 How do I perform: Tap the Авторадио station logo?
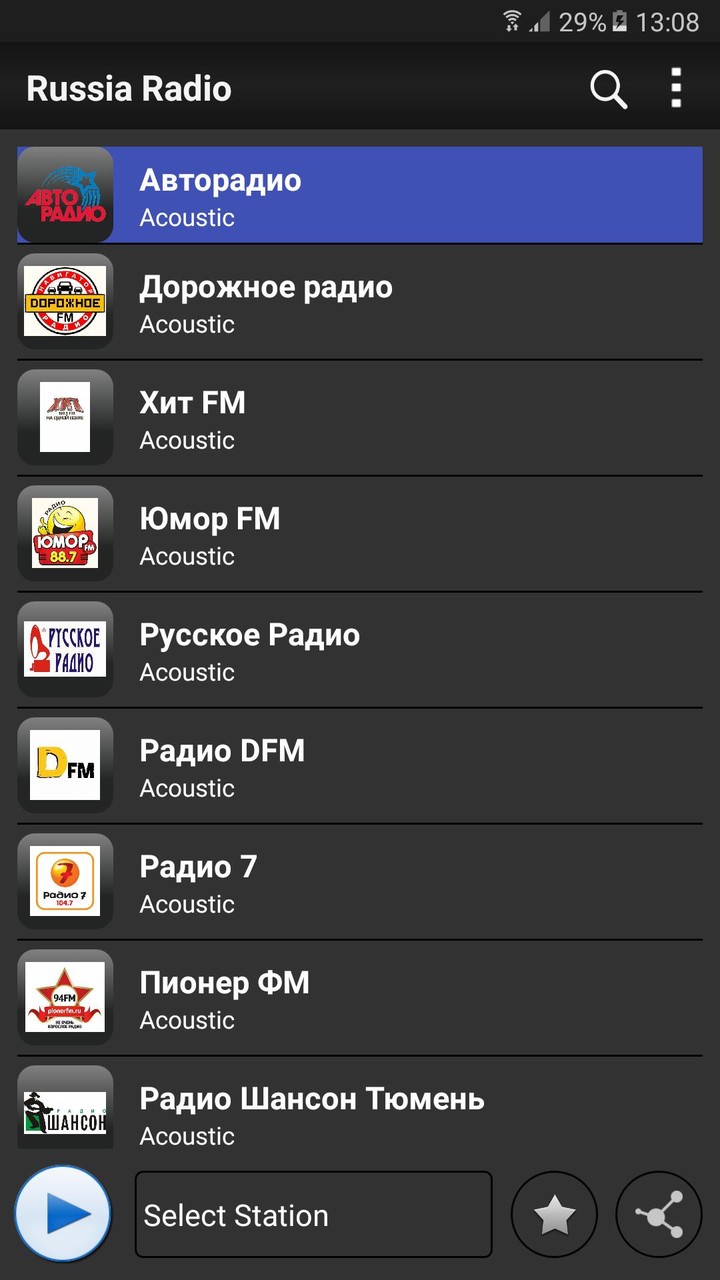tap(65, 195)
